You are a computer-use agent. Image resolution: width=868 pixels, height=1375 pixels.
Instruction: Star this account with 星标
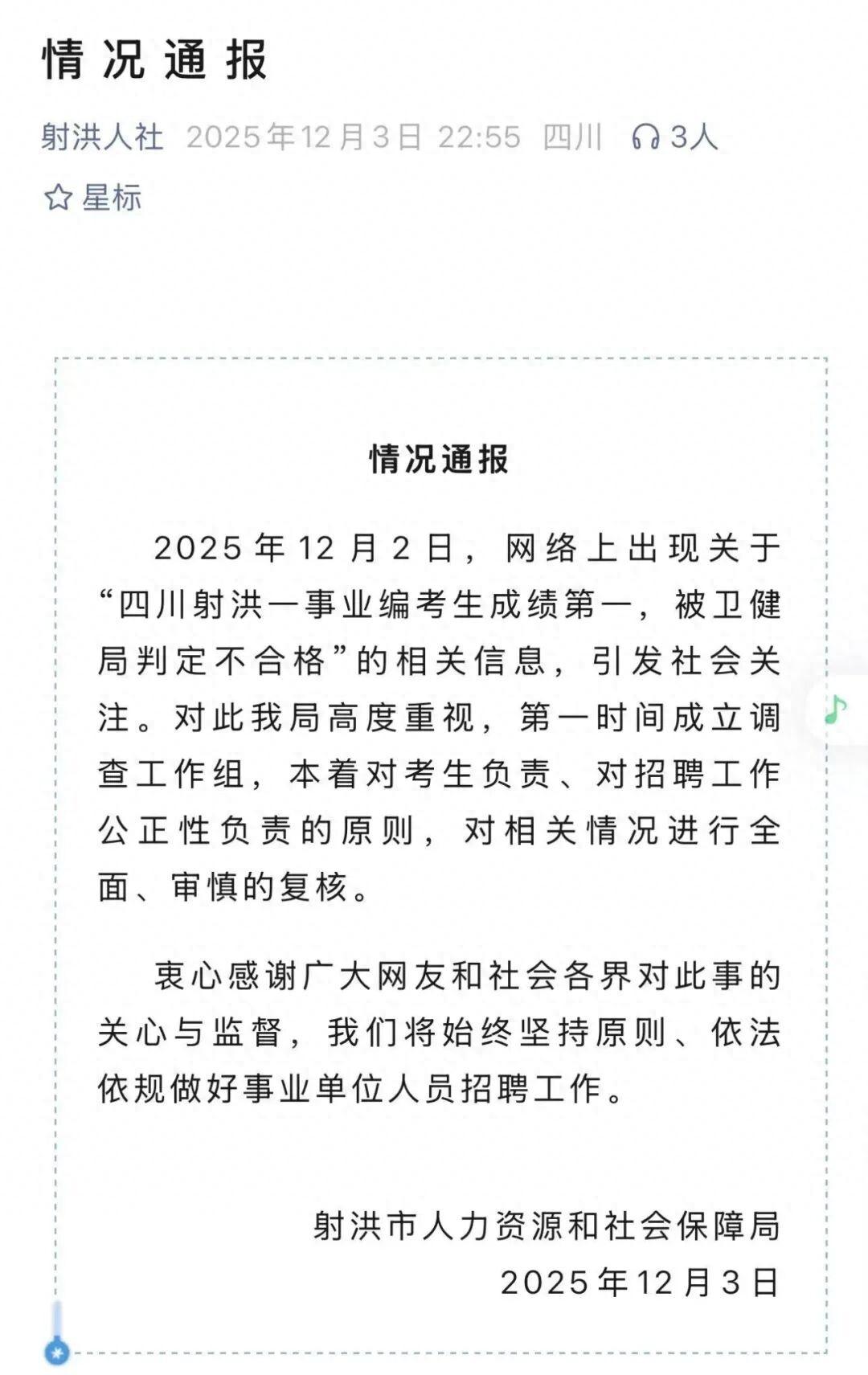pyautogui.click(x=92, y=198)
